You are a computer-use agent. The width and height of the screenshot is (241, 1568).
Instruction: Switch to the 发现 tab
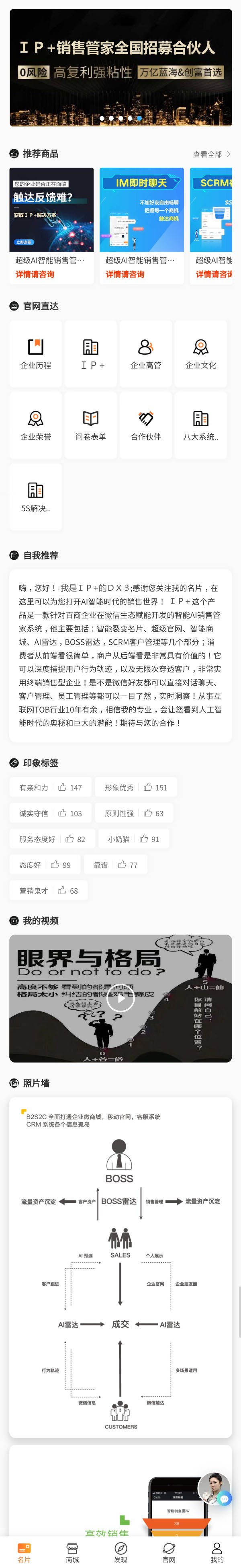click(x=120, y=1552)
